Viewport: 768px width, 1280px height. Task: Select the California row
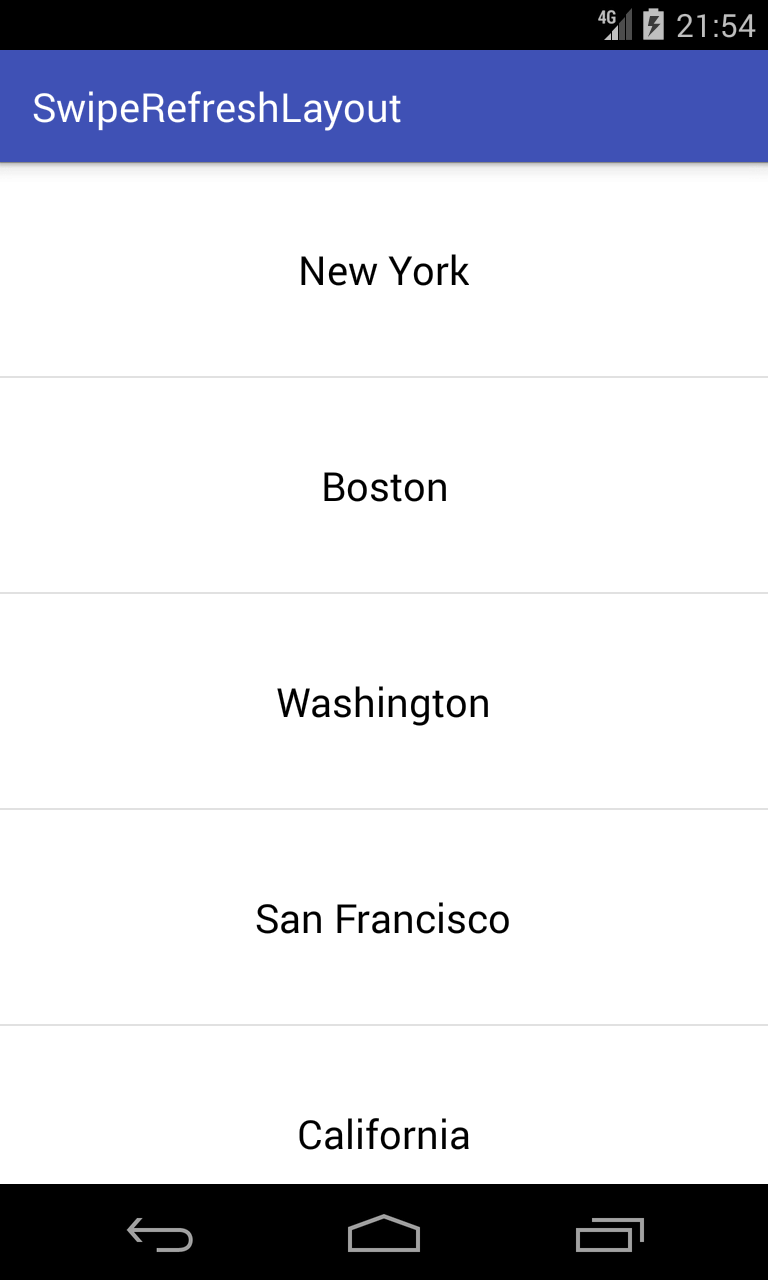point(384,1134)
